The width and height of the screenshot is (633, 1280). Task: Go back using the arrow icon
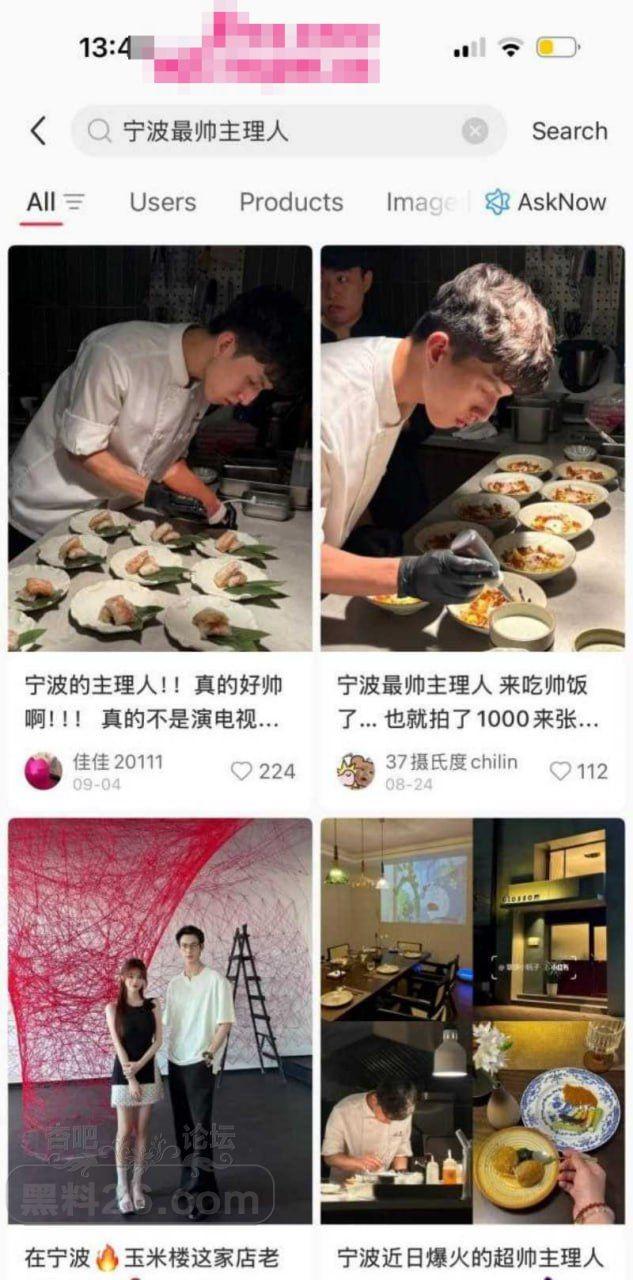click(38, 131)
